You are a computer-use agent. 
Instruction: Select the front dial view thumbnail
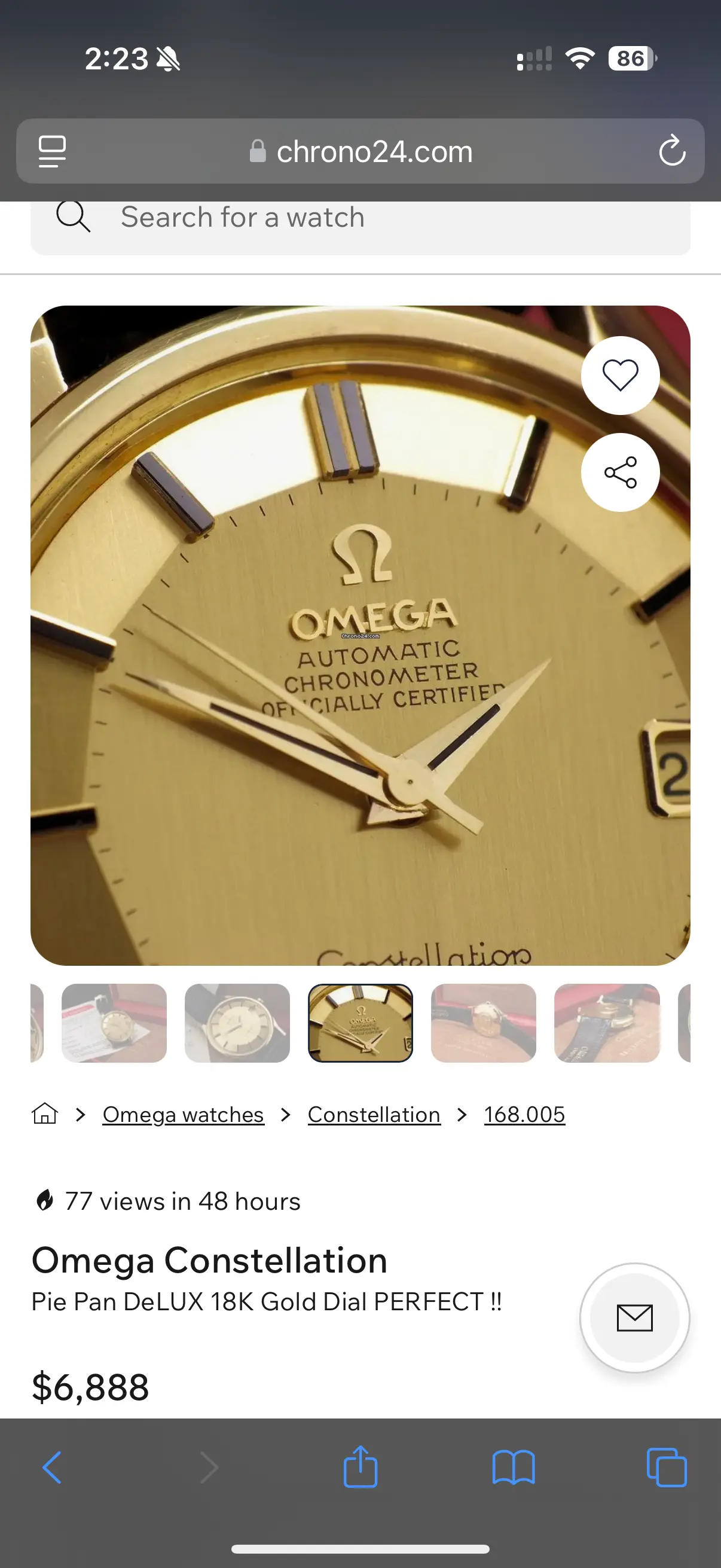coord(237,1023)
